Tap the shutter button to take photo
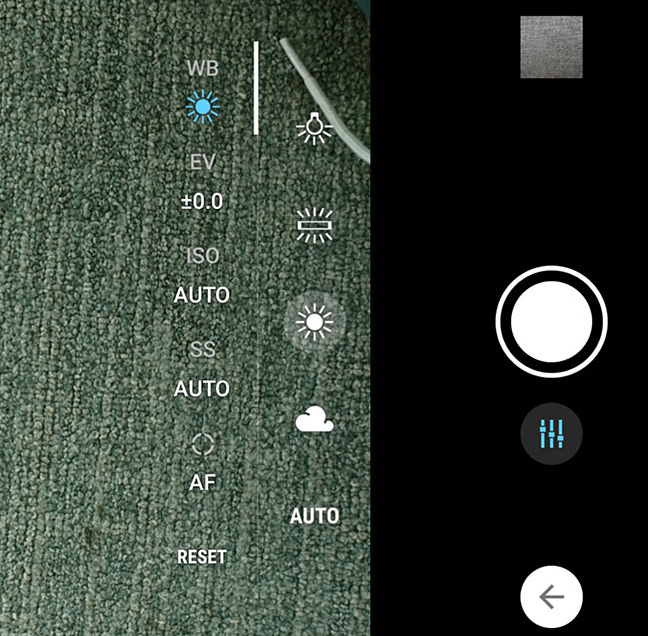Image resolution: width=649 pixels, height=636 pixels. coord(551,321)
